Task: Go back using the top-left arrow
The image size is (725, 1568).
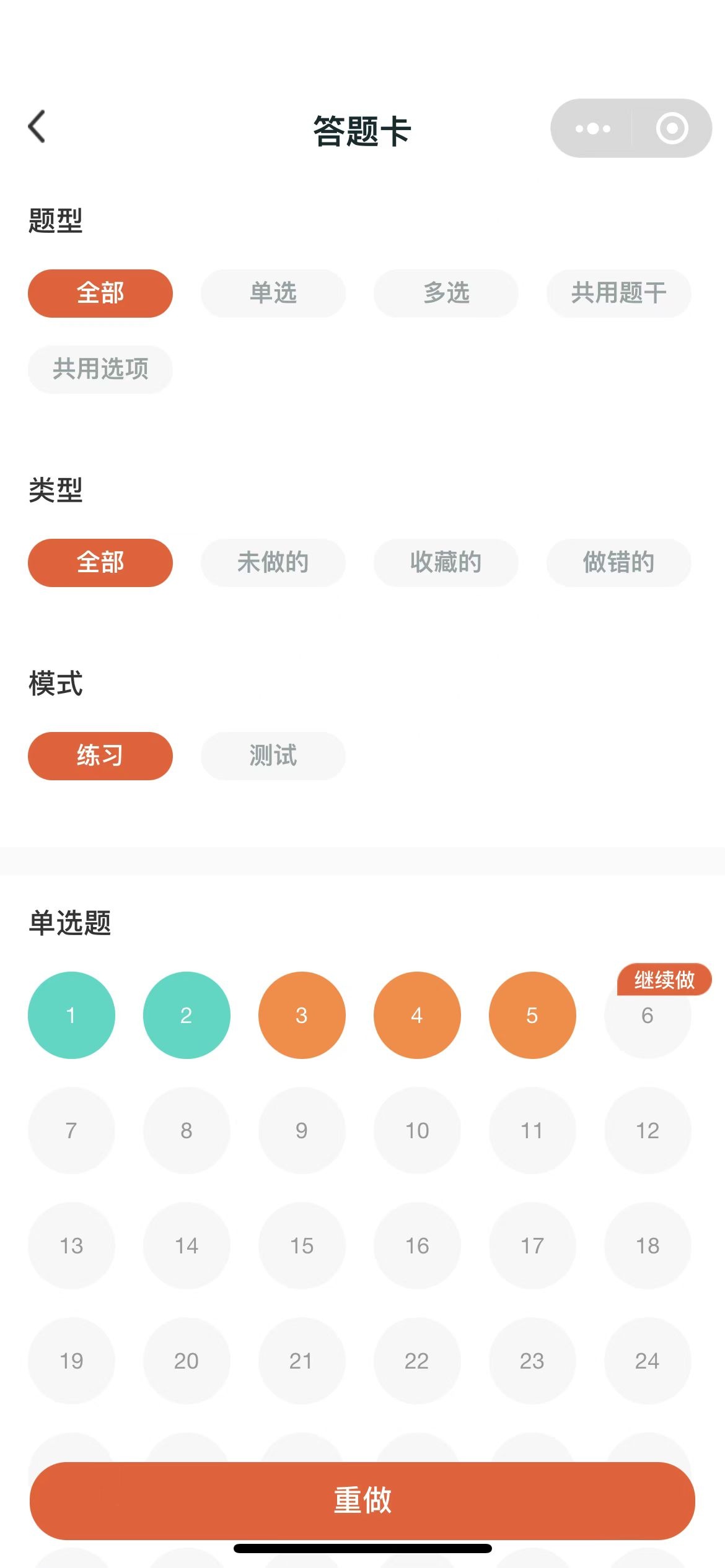Action: [x=37, y=127]
